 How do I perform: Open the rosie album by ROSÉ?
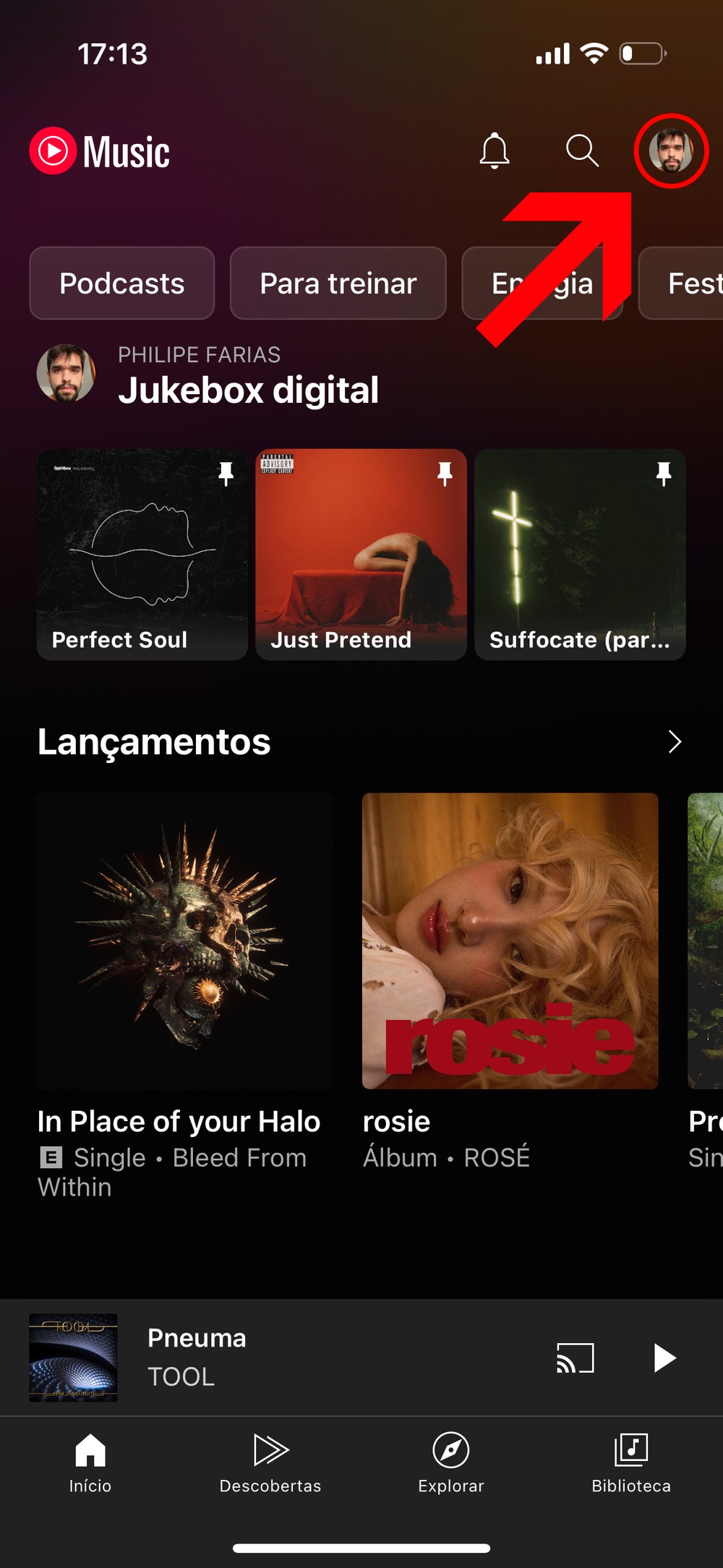[x=510, y=941]
